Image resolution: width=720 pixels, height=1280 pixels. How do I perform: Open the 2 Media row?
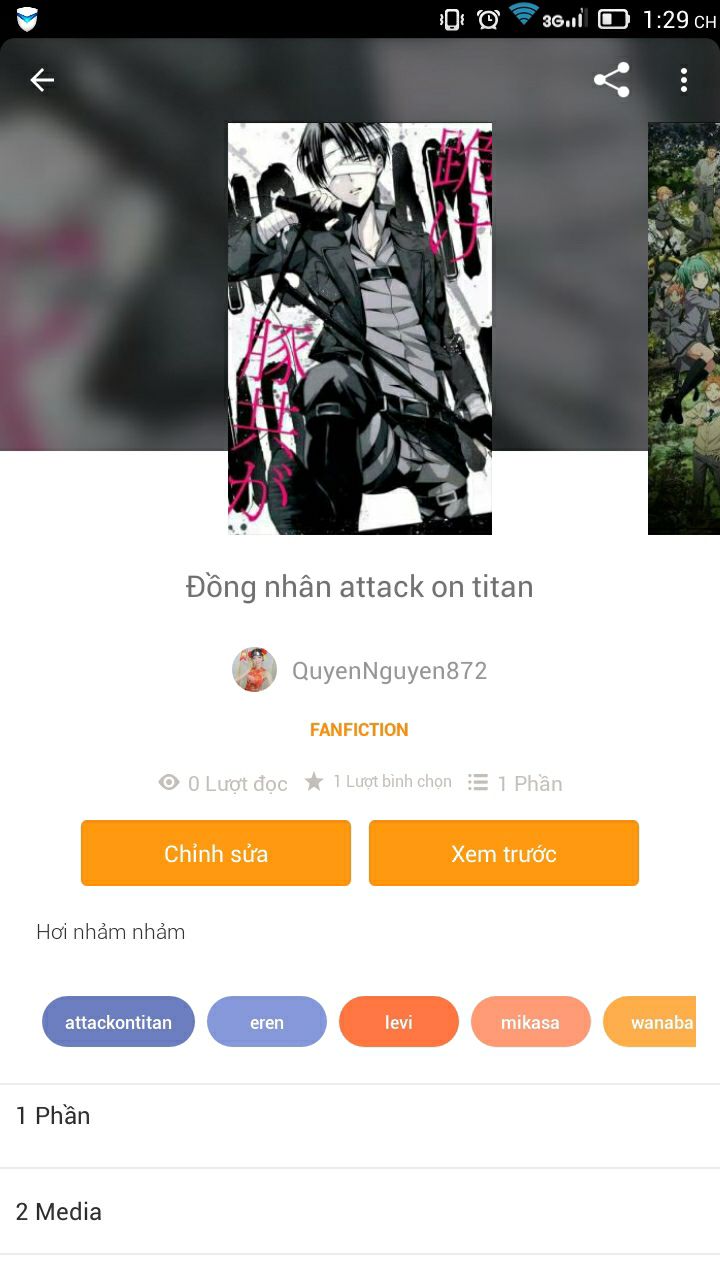click(360, 1212)
